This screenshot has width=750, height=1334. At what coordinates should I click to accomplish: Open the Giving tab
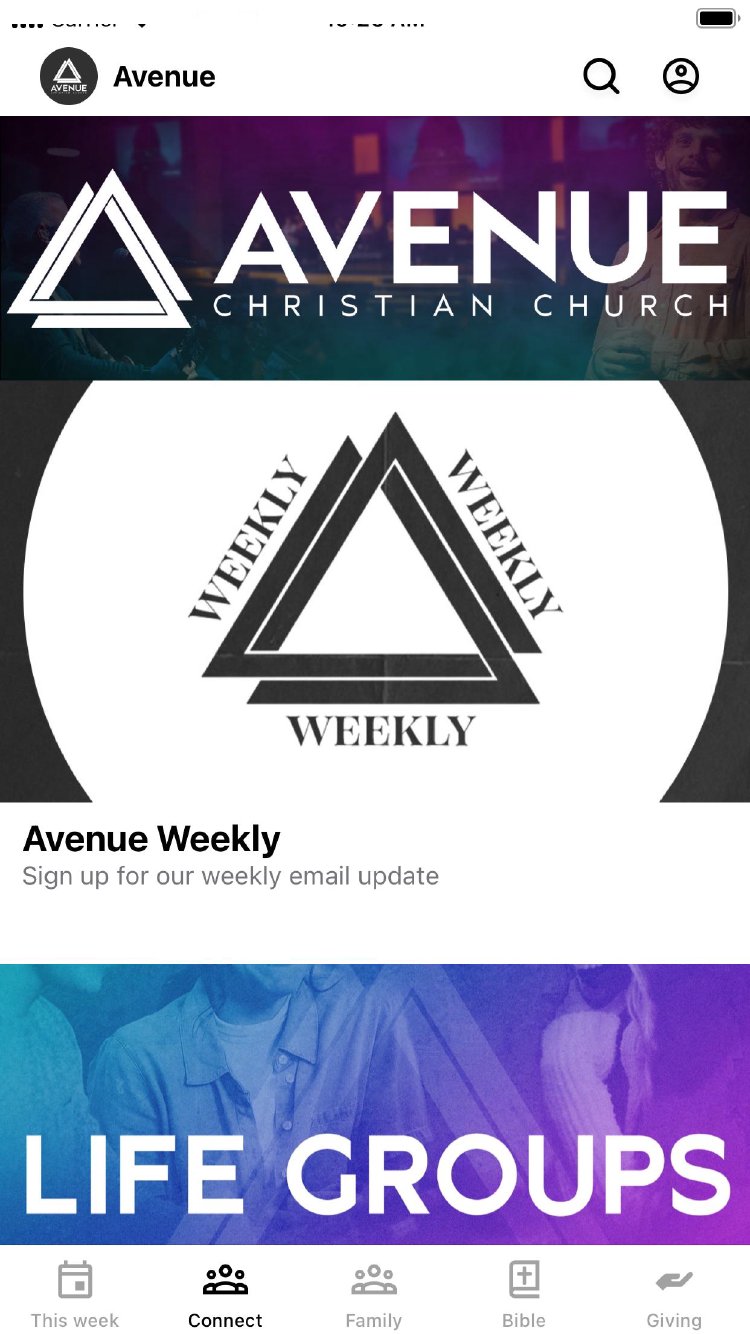coord(674,1294)
